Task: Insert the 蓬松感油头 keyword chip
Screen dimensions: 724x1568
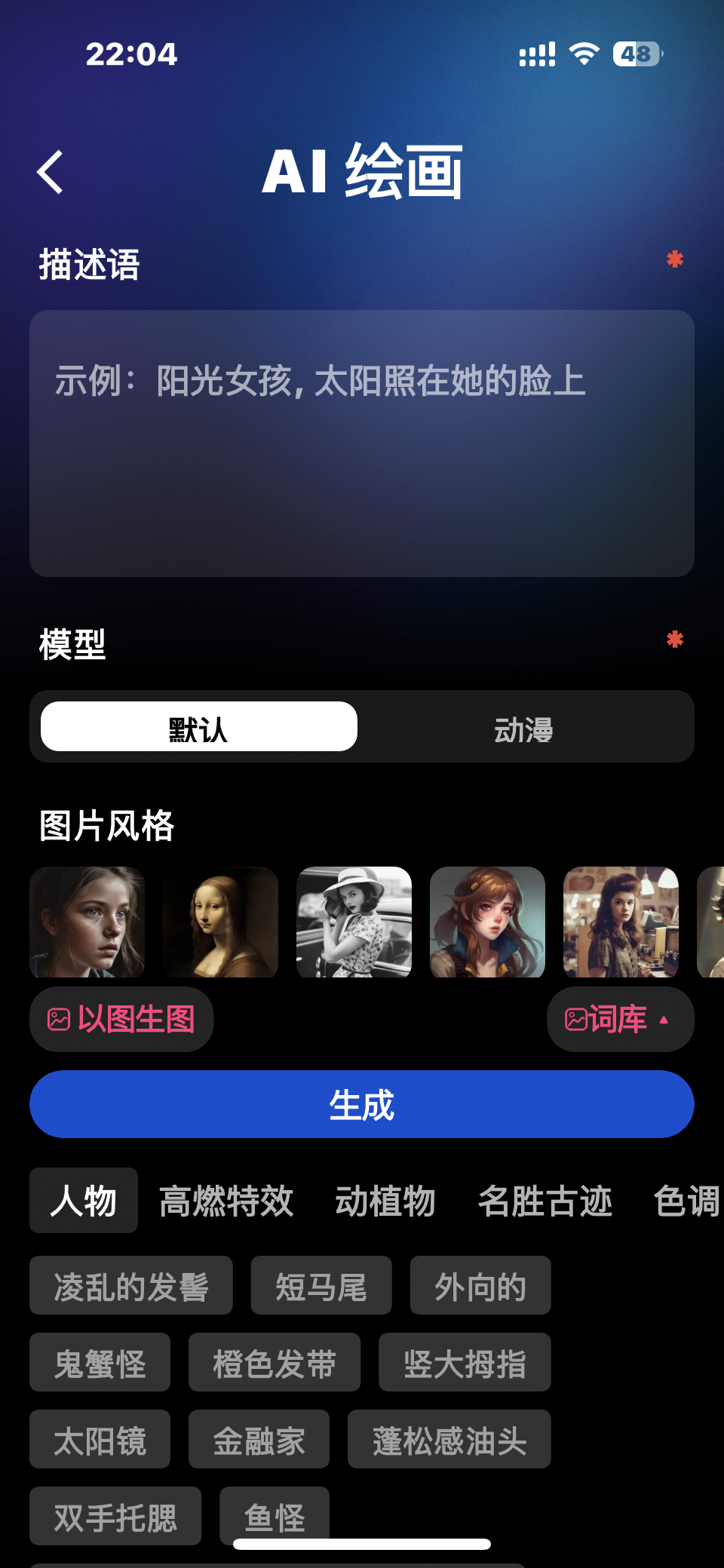Action: click(x=449, y=1440)
